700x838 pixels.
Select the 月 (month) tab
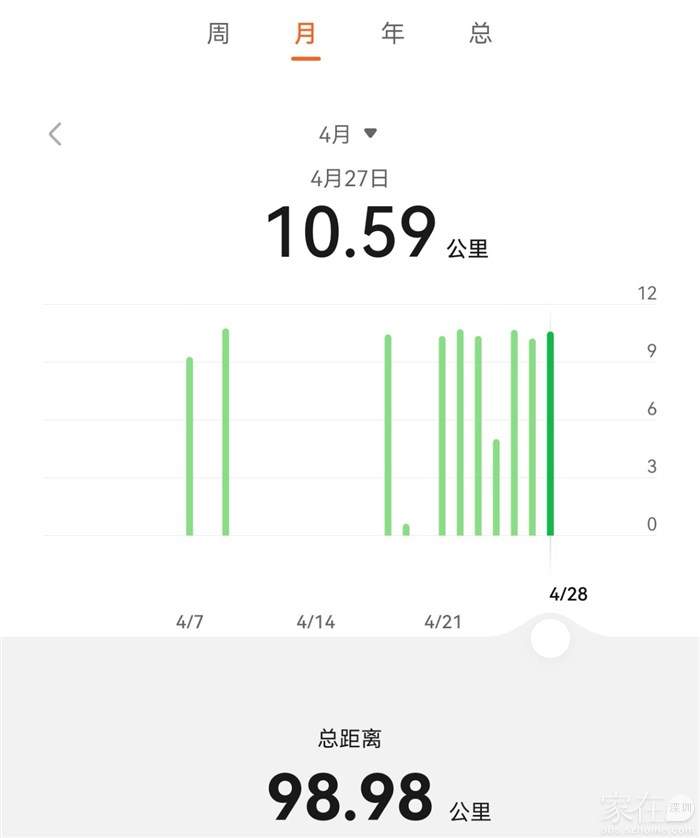(305, 34)
